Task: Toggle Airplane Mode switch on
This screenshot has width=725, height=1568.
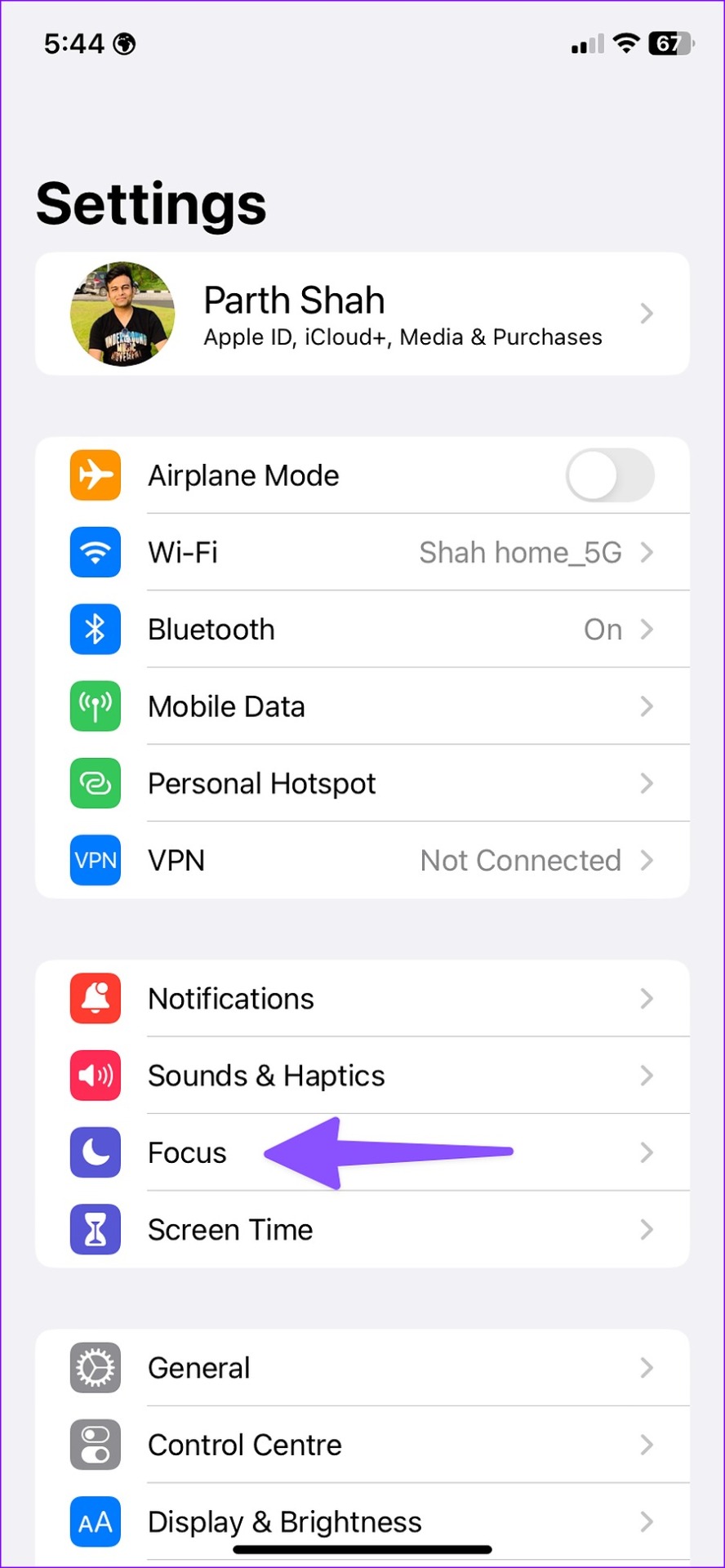Action: point(610,475)
